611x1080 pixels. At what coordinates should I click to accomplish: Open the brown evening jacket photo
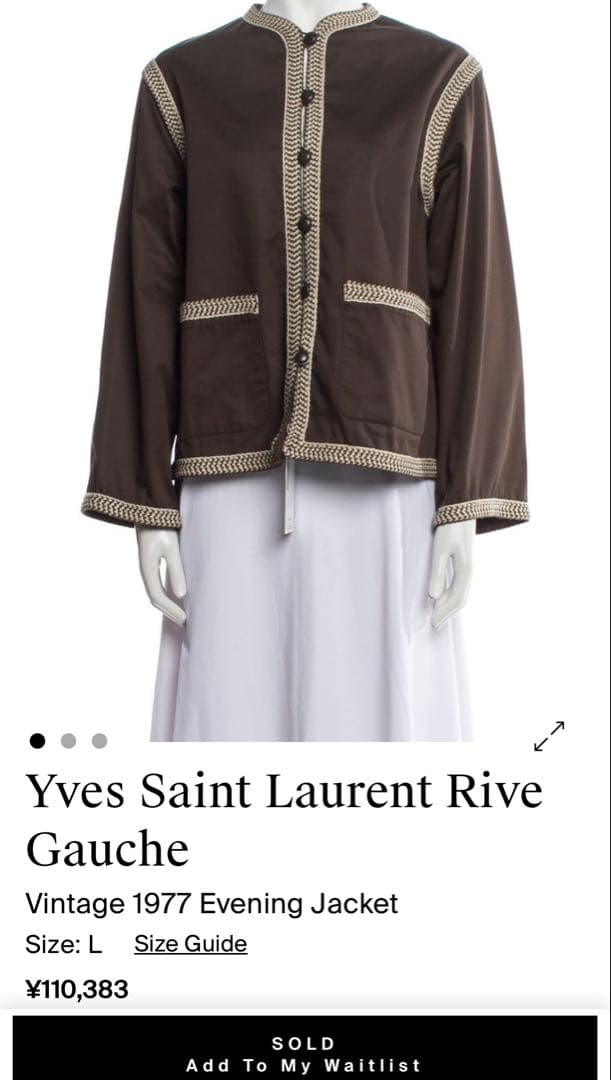click(x=305, y=300)
